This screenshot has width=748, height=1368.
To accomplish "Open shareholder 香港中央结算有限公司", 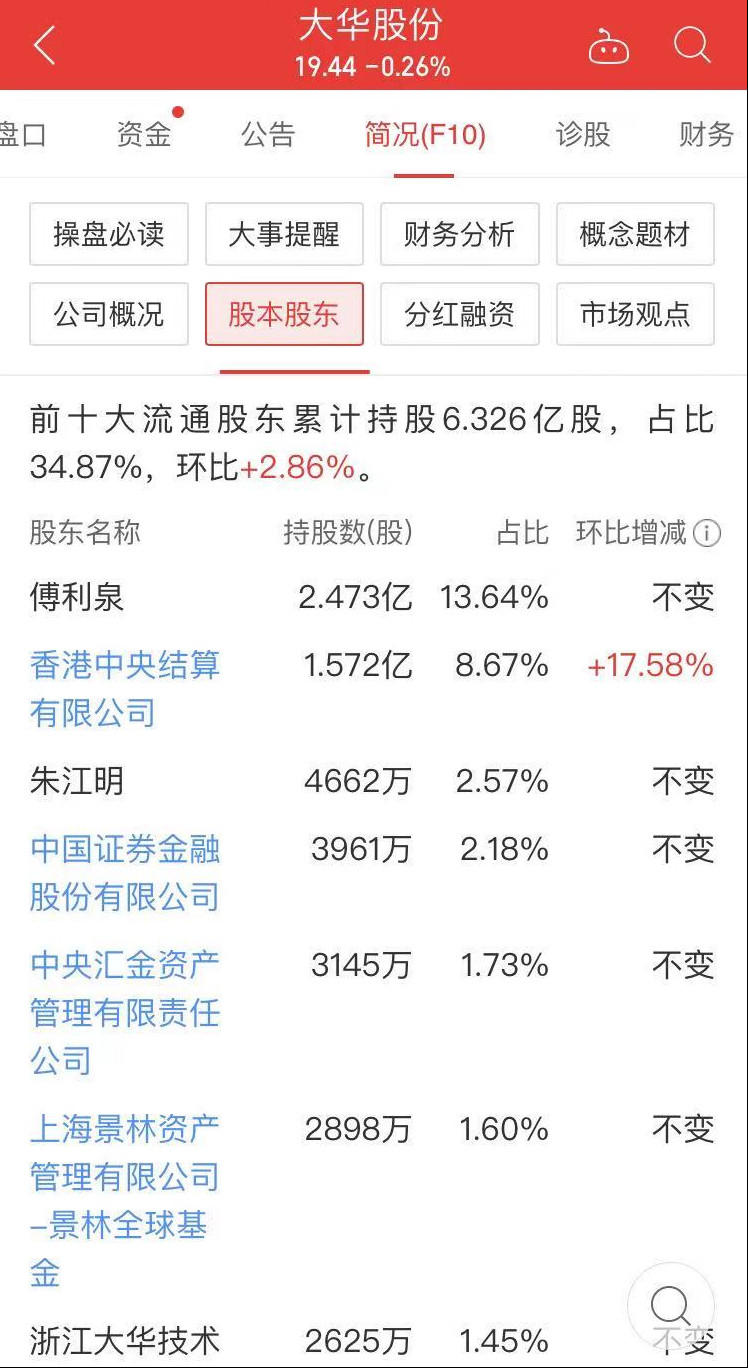I will [x=125, y=689].
